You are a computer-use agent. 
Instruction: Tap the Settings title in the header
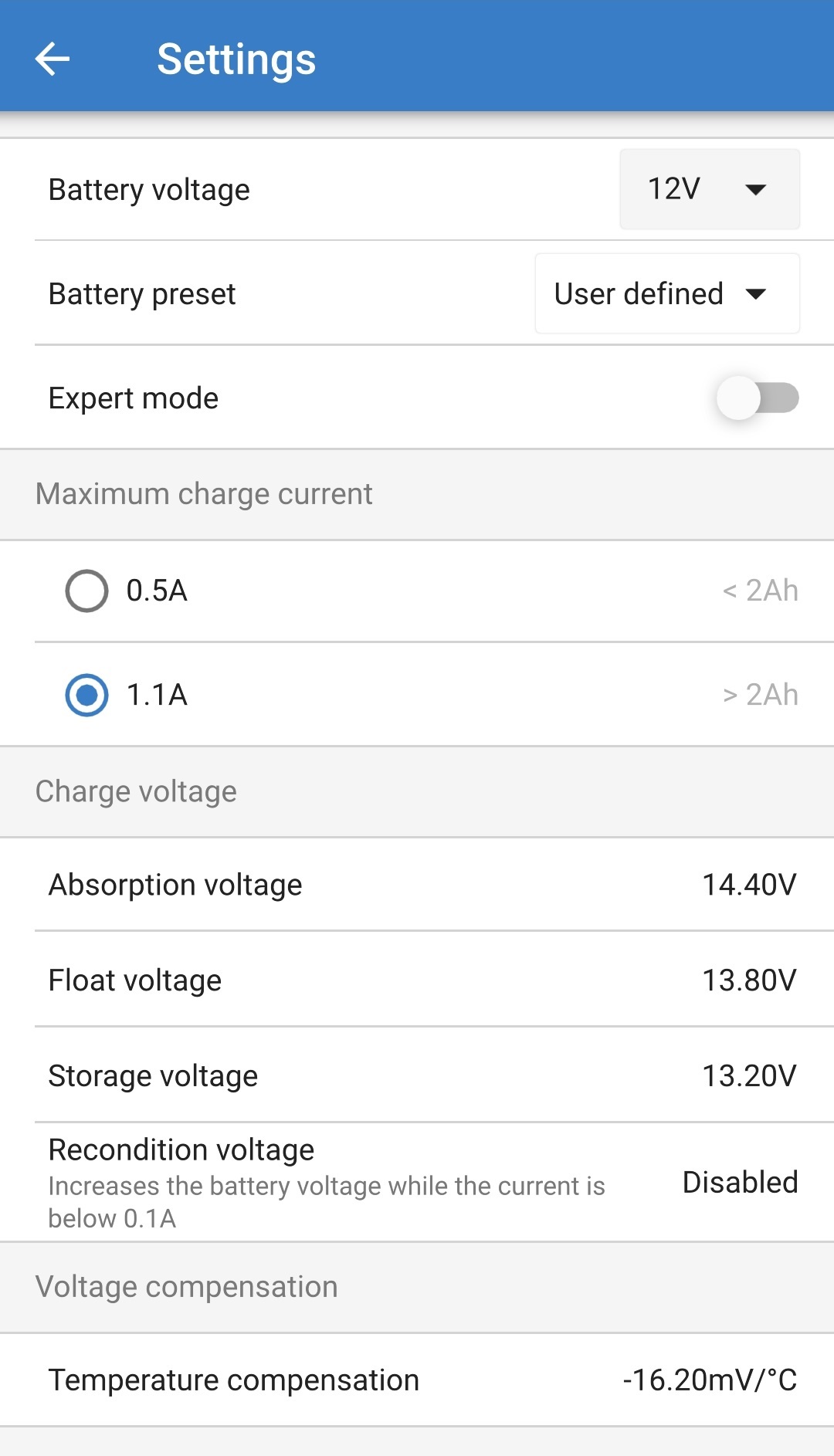point(236,59)
